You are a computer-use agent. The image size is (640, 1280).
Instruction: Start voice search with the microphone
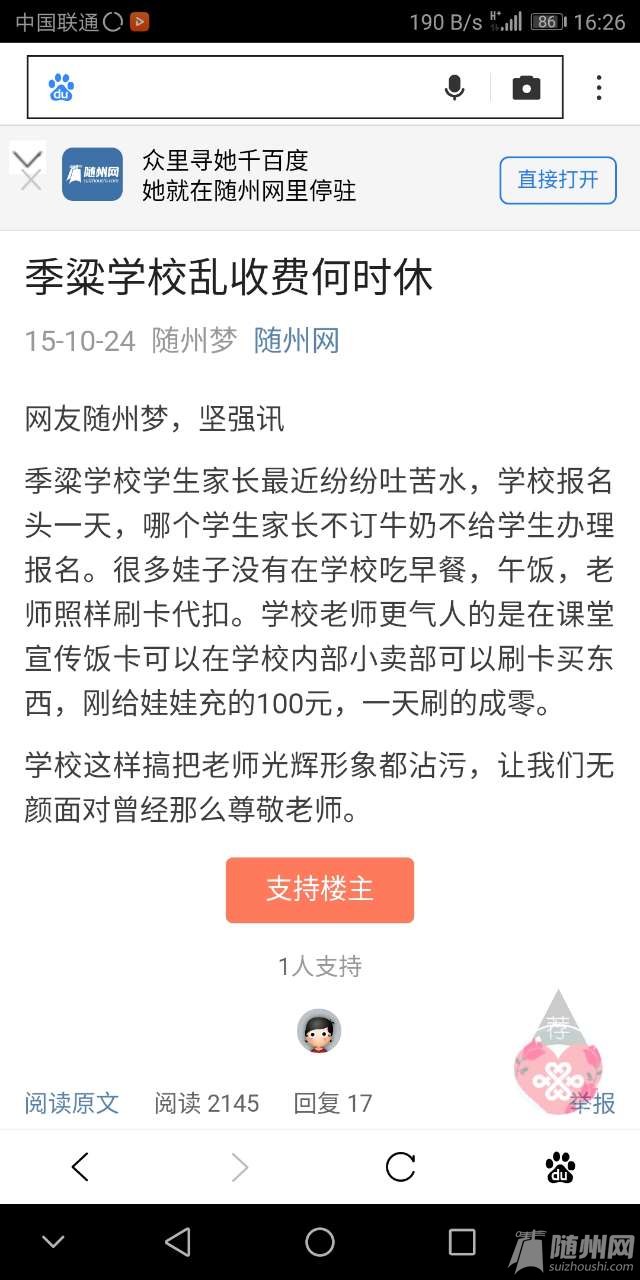point(454,88)
